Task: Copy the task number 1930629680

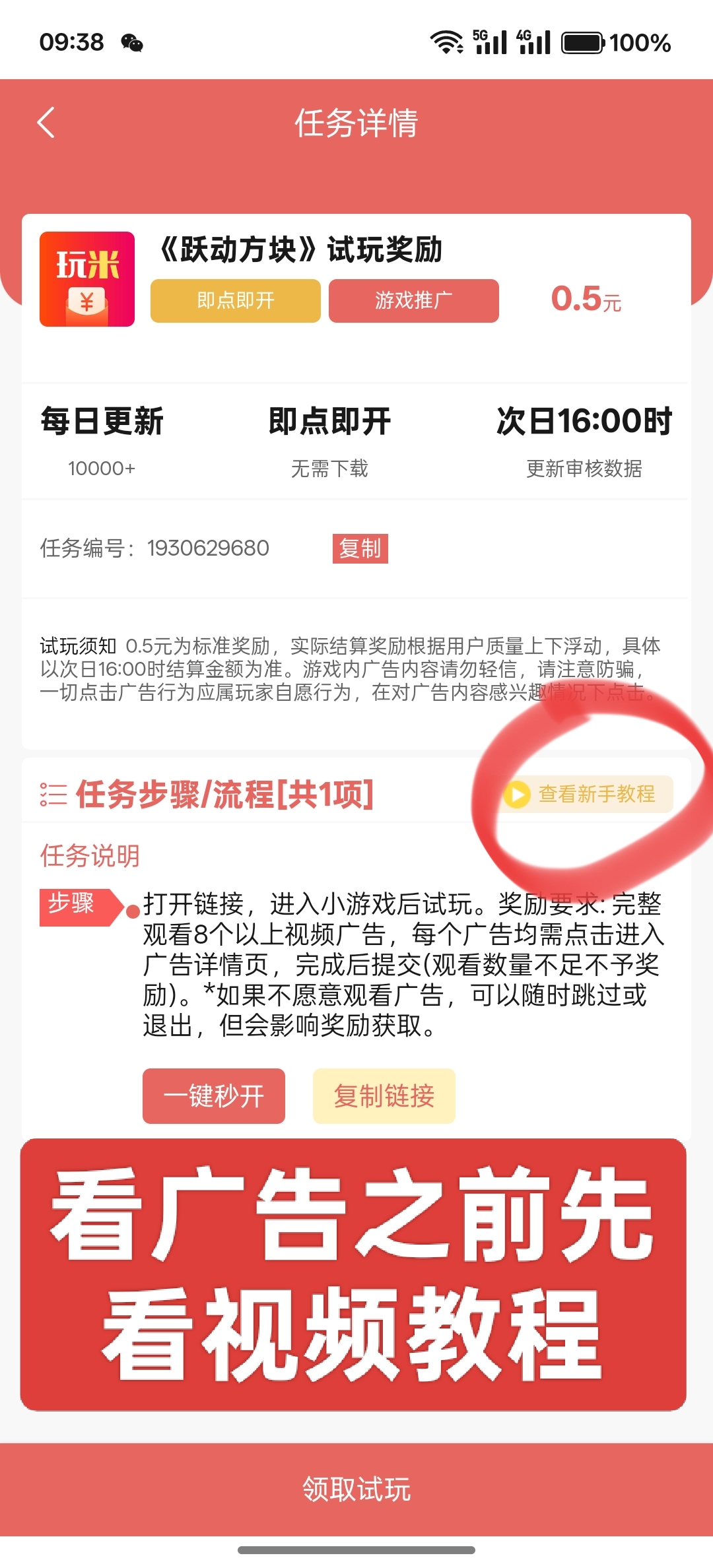Action: 360,548
